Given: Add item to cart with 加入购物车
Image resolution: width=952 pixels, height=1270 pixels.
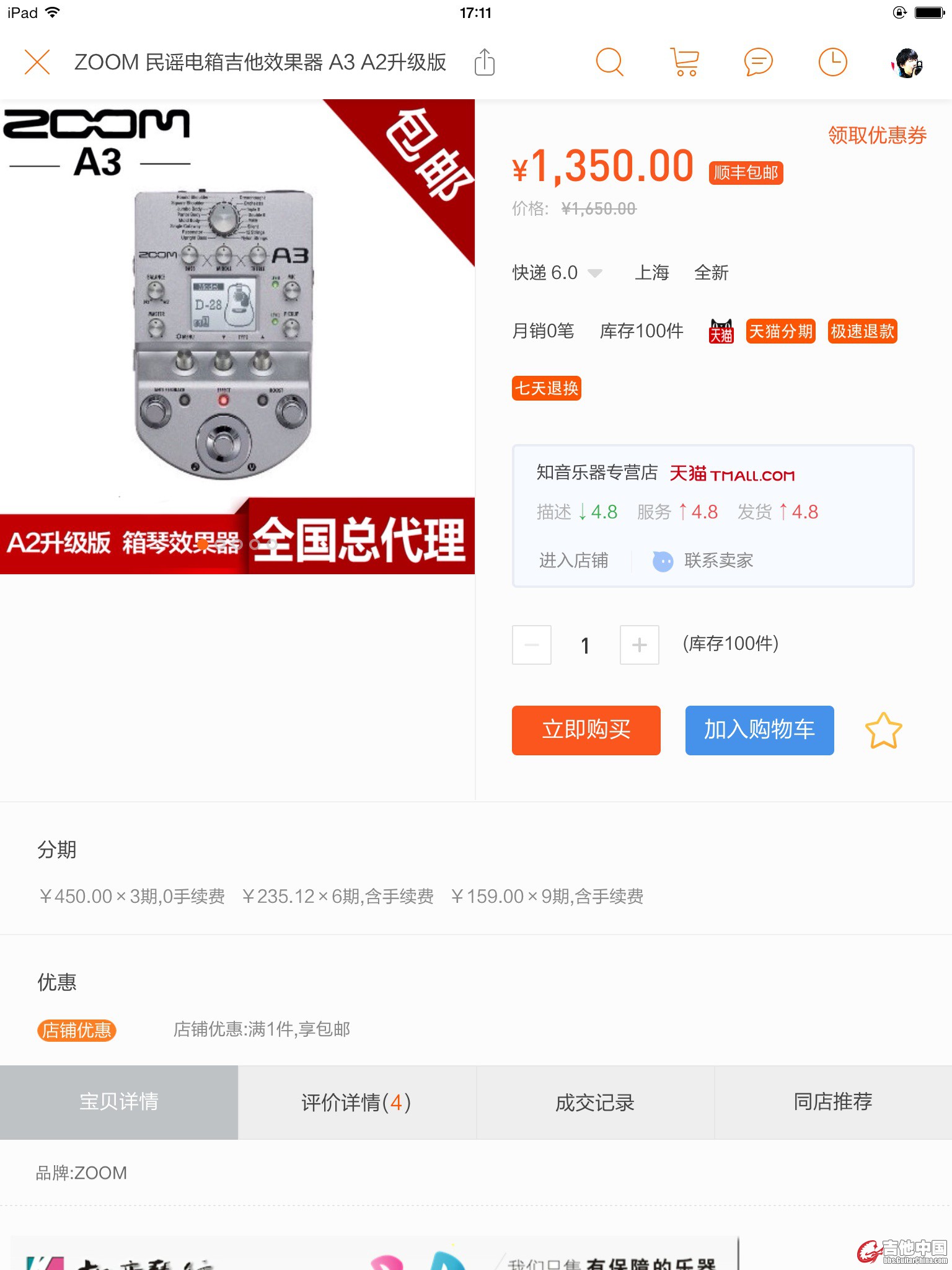Looking at the screenshot, I should click(x=759, y=730).
